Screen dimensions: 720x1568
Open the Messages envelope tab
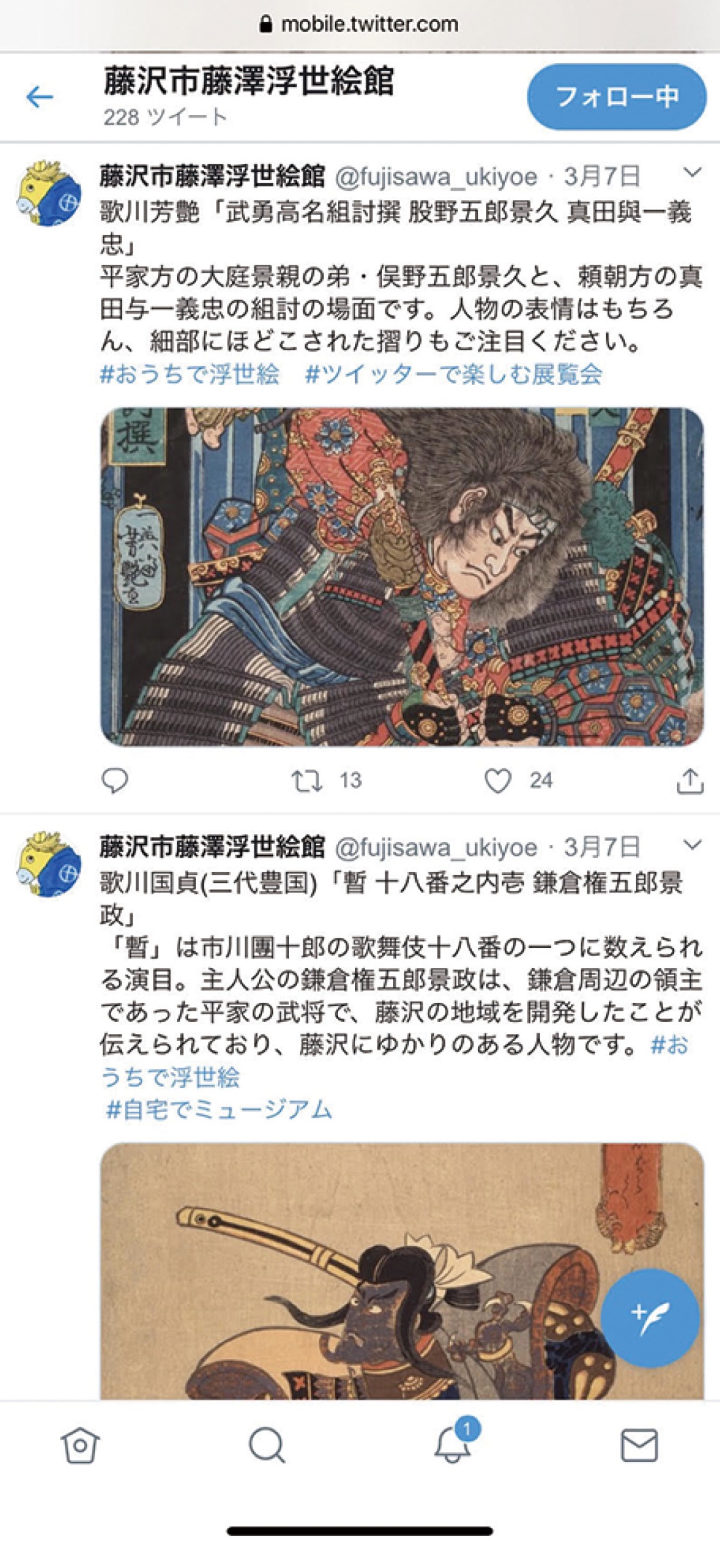pos(639,1444)
